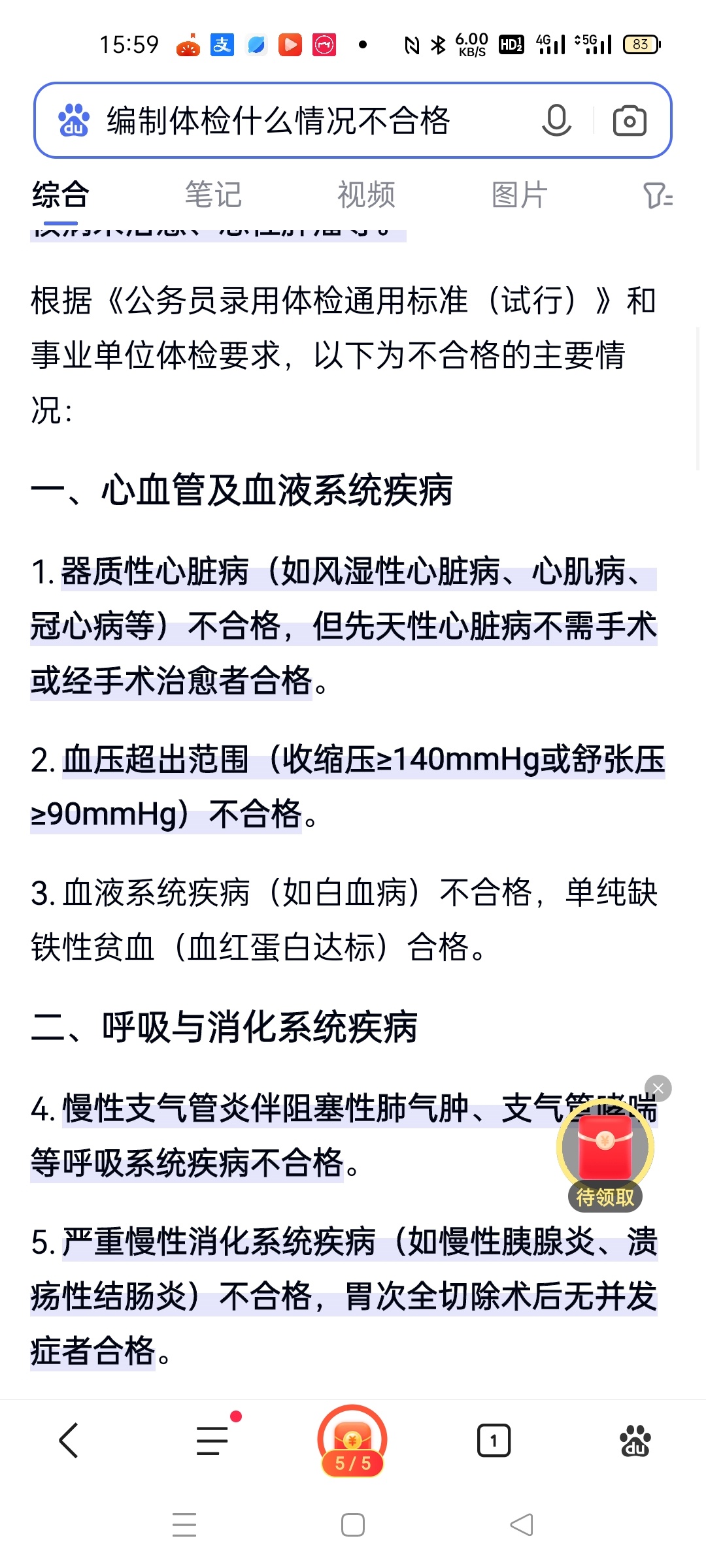Start voice search with the microphone icon
This screenshot has width=706, height=1568.
(x=556, y=120)
